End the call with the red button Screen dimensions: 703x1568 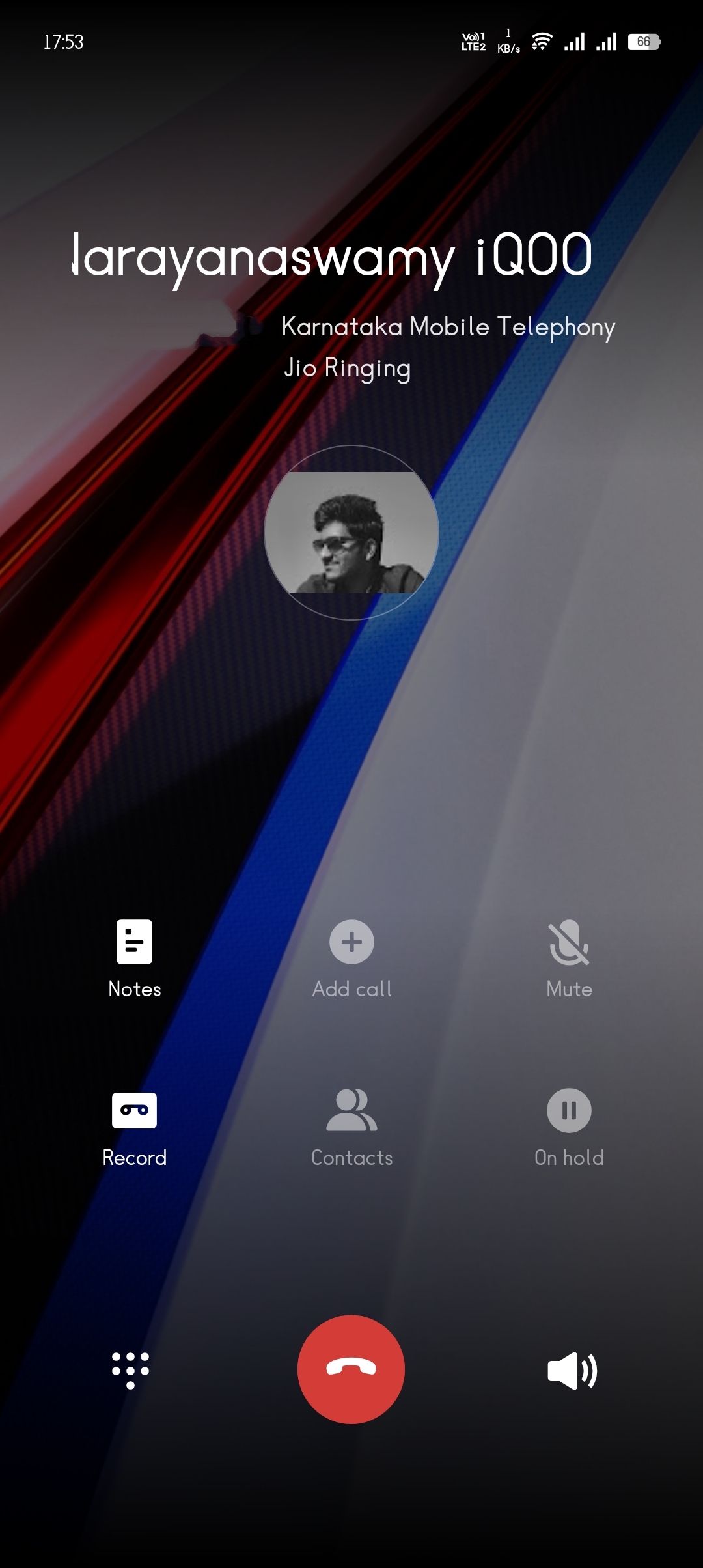click(x=351, y=1369)
